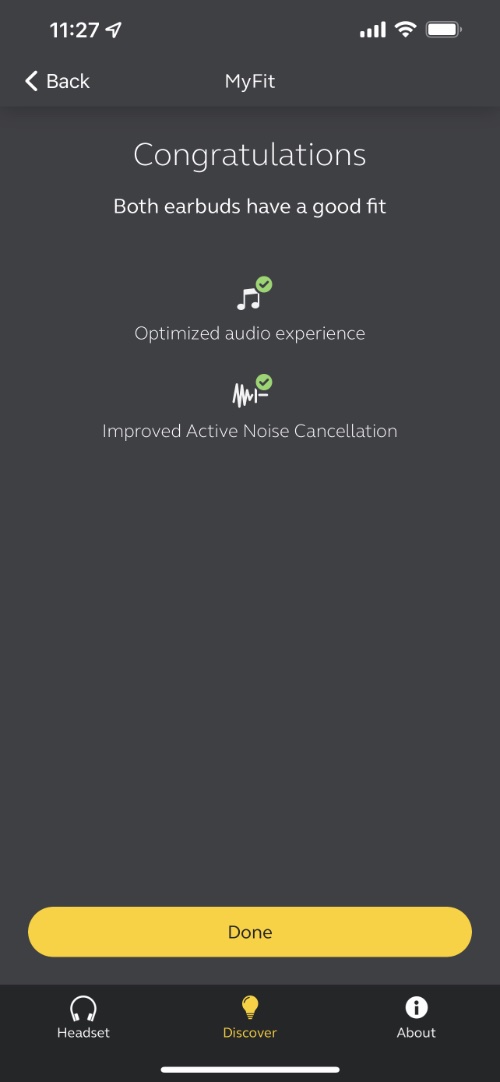Open the Discover tab
The image size is (500, 1082).
point(250,1018)
